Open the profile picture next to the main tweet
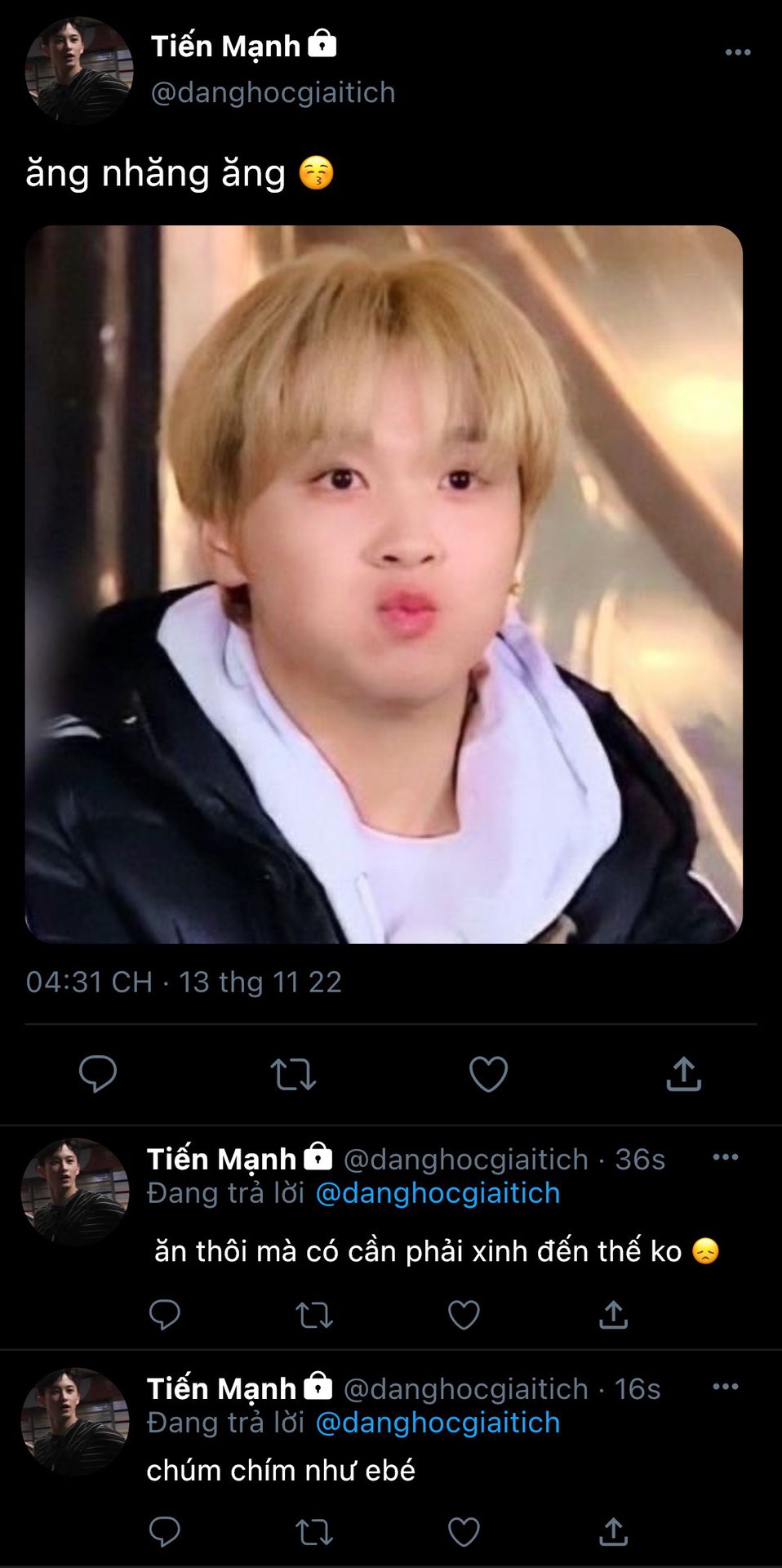This screenshot has height=1568, width=782. click(x=78, y=70)
